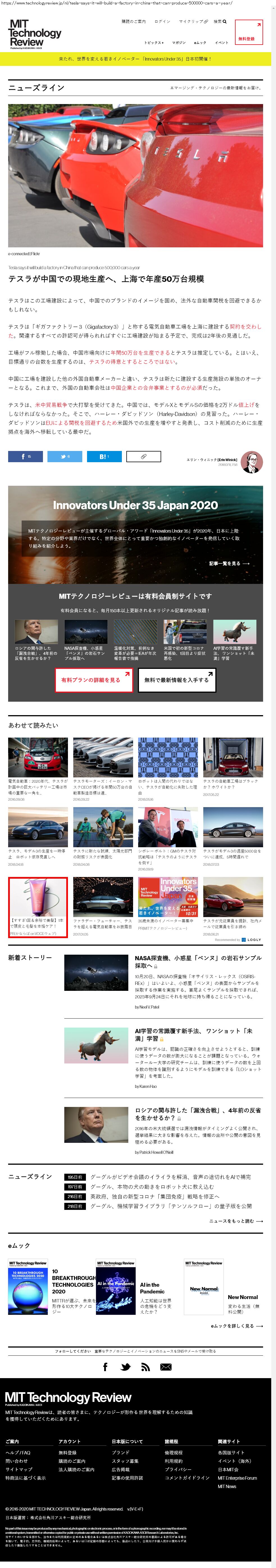Image resolution: width=276 pixels, height=1568 pixels.
Task: Open the ログイン login link
Action: [162, 22]
